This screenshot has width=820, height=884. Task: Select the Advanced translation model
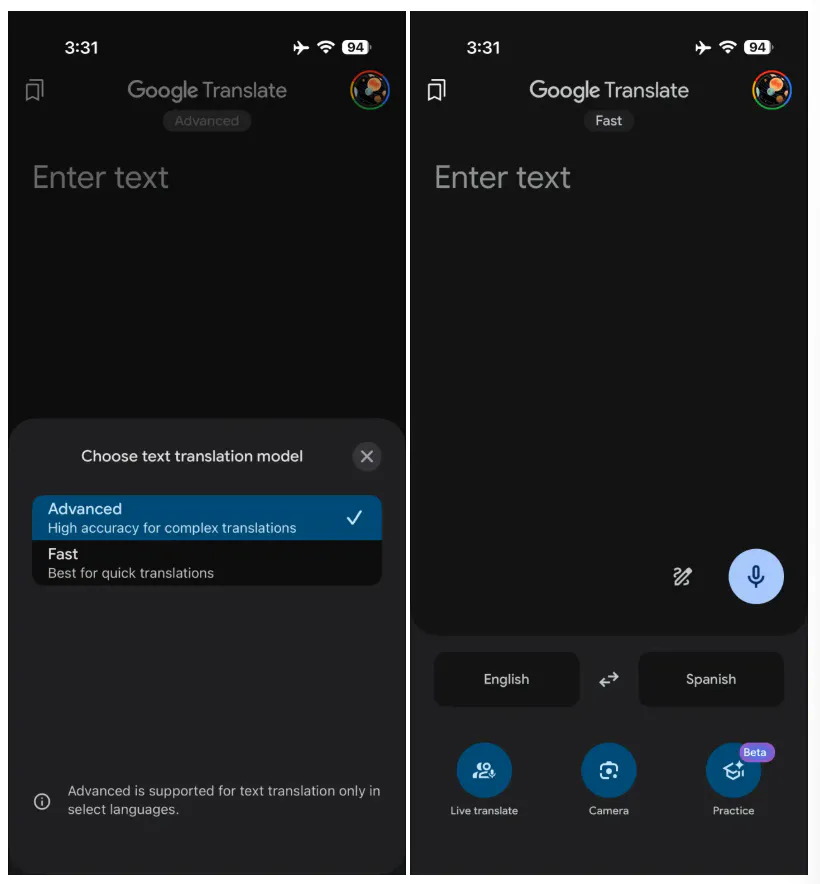click(207, 518)
